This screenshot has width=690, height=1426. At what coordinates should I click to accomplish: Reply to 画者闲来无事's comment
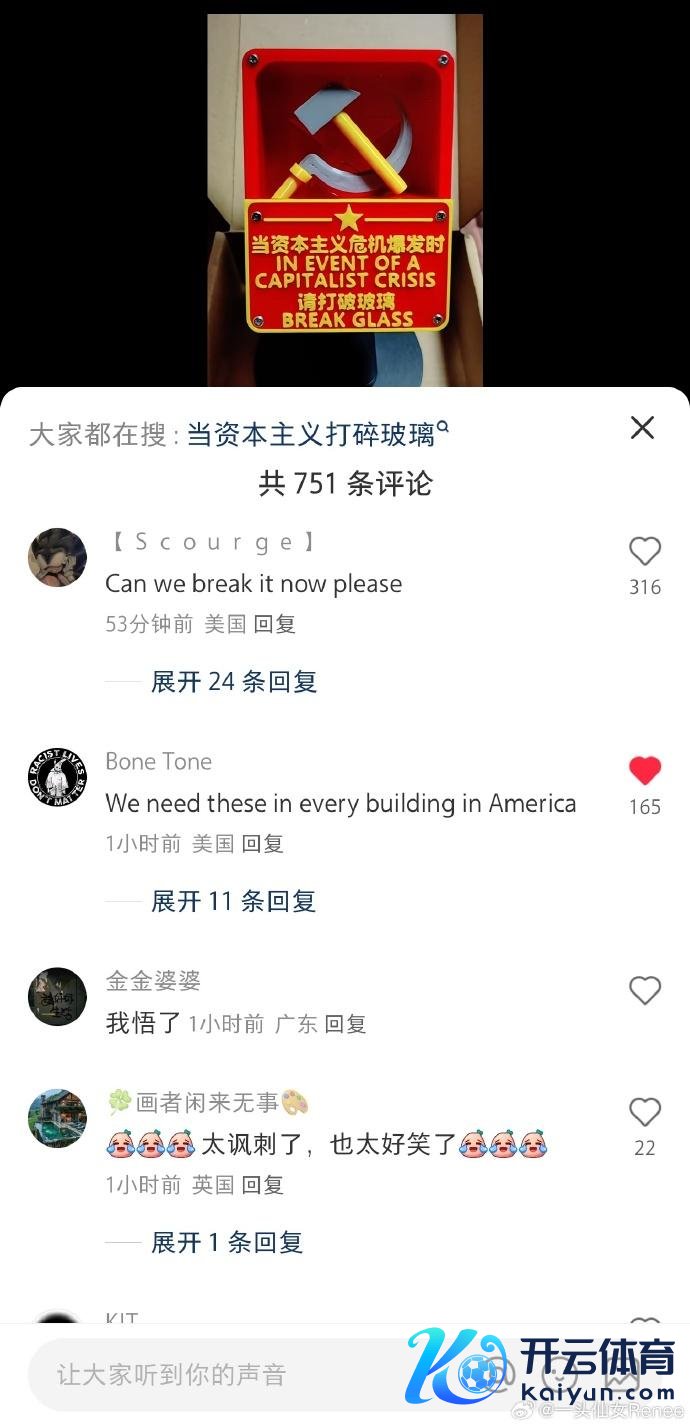[x=263, y=1185]
